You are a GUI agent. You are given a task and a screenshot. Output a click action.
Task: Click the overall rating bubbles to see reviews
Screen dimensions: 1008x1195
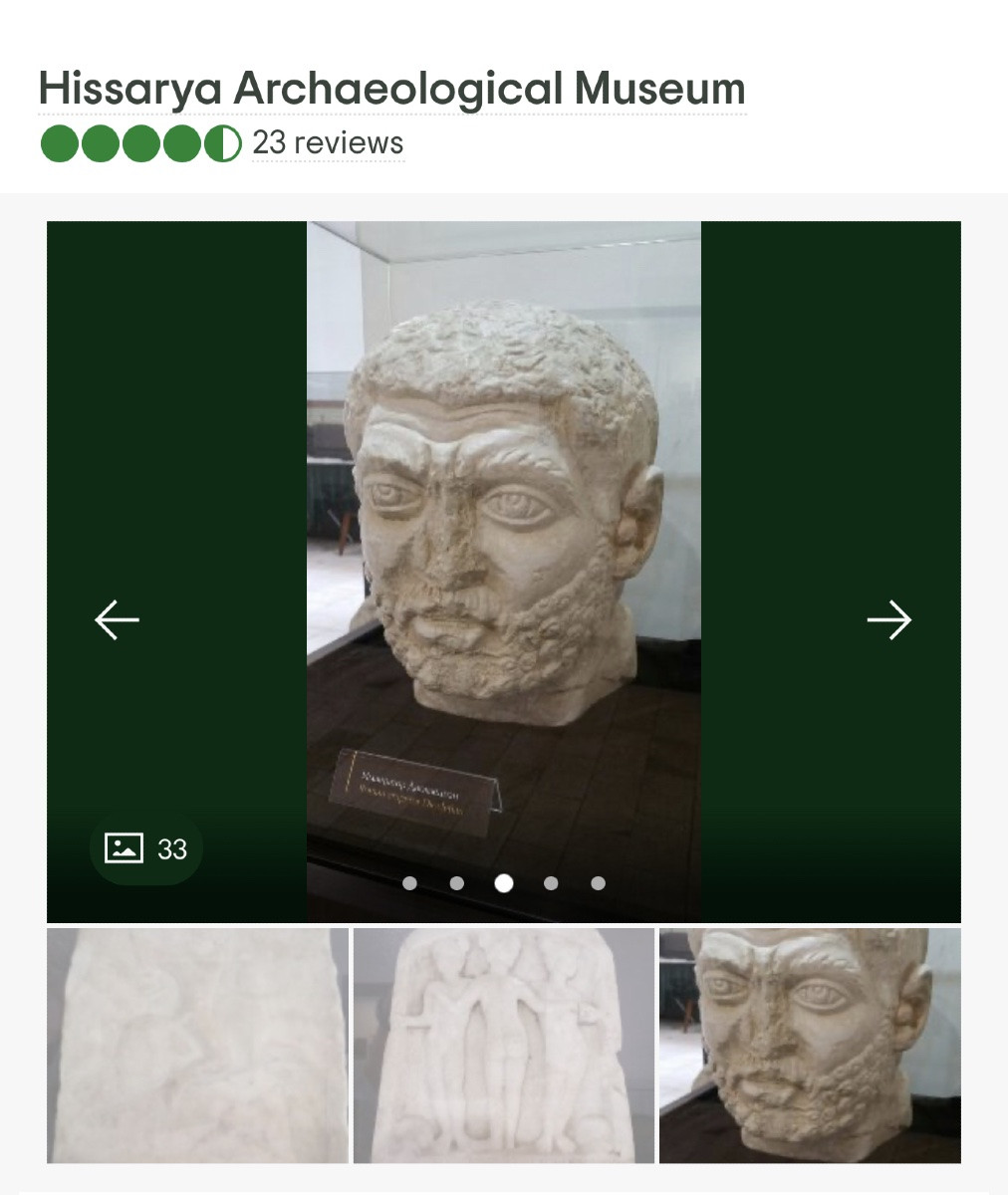tap(139, 143)
